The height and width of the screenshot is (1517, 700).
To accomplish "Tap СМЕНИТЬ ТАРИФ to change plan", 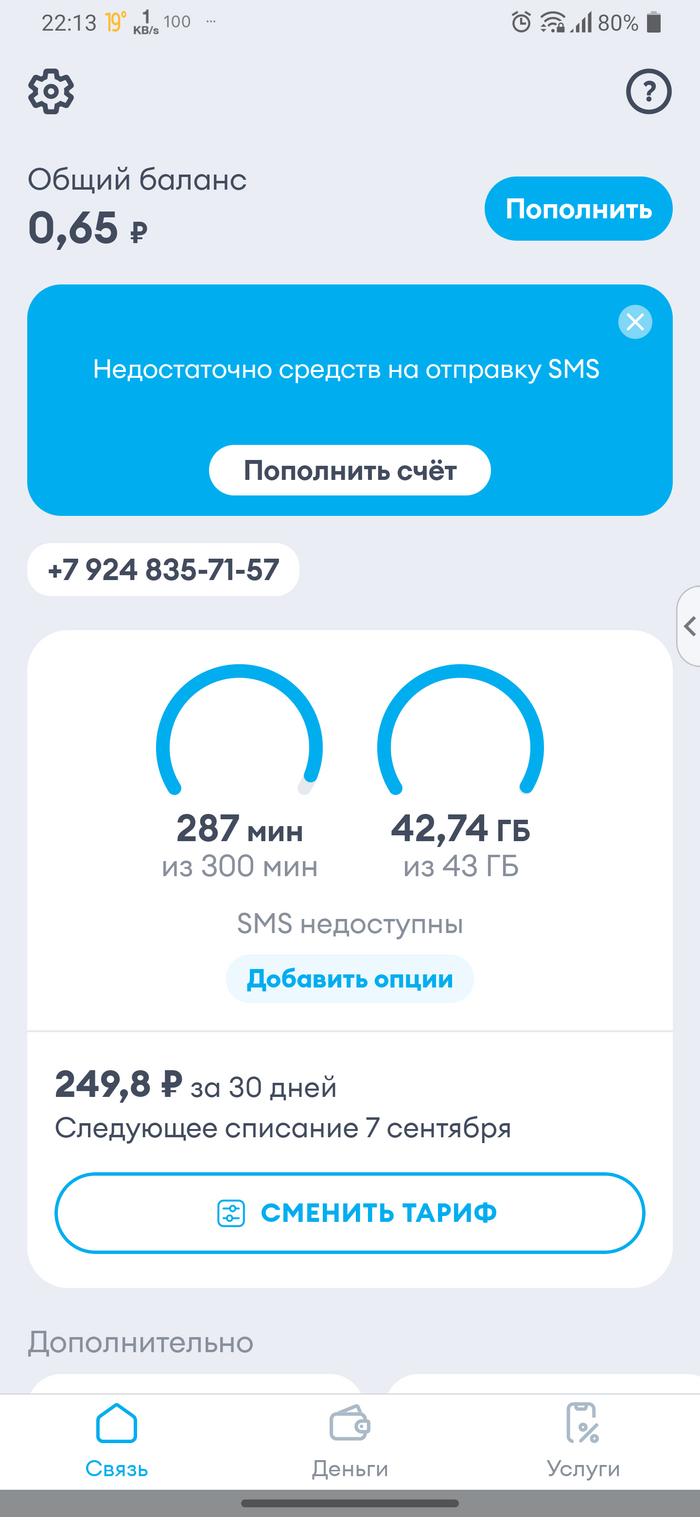I will 350,1213.
